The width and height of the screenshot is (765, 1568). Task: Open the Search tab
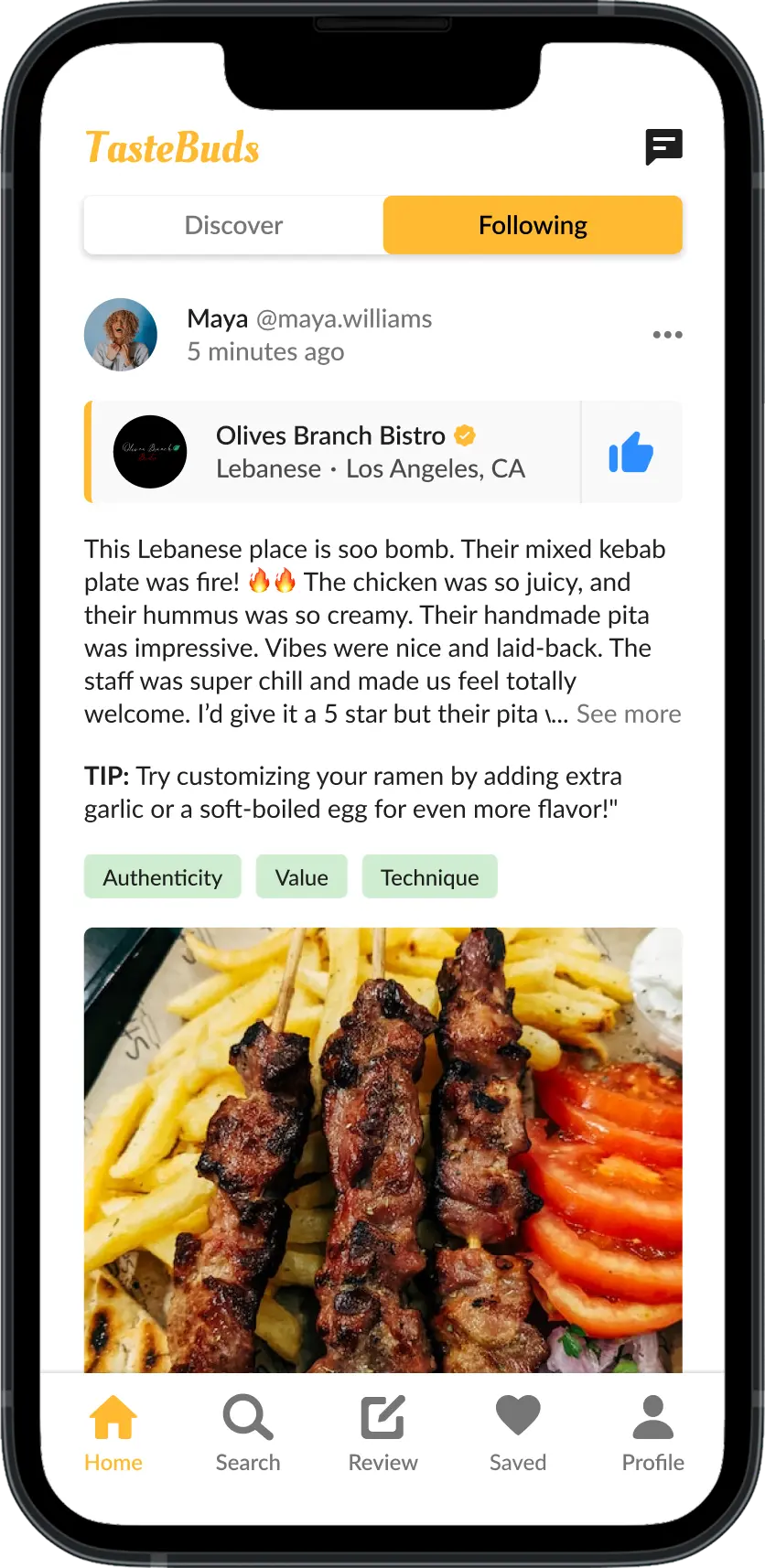click(248, 1433)
